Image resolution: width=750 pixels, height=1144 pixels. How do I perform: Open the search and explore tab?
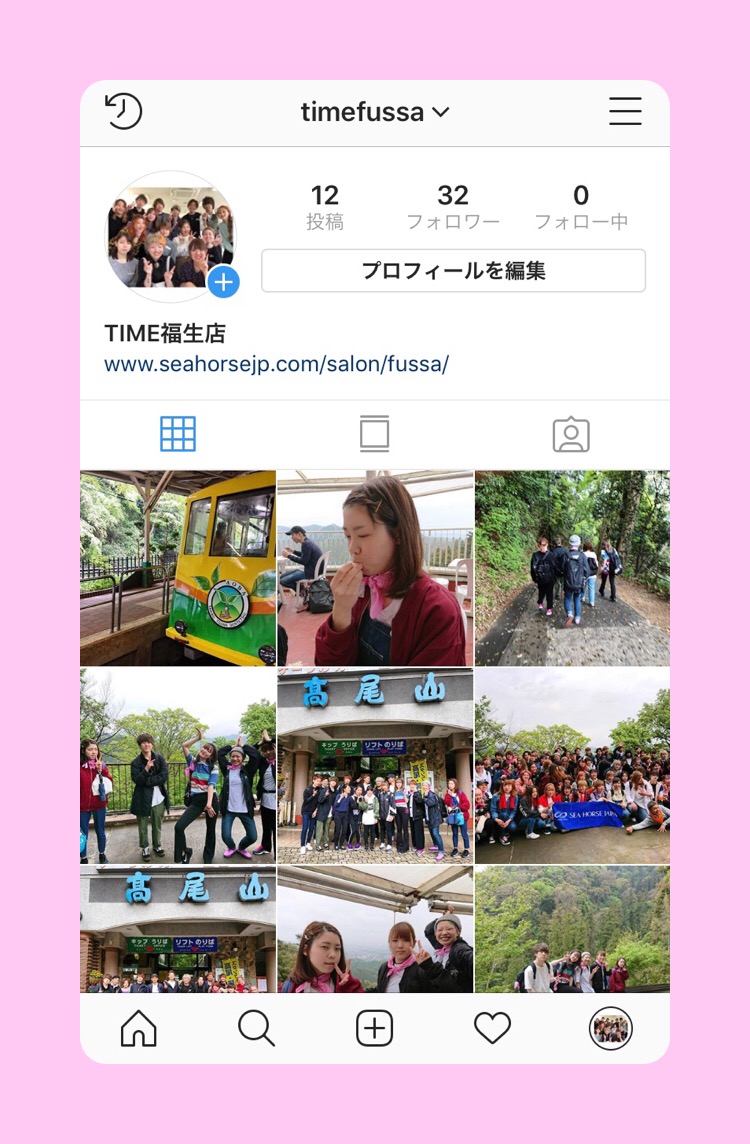click(256, 1028)
